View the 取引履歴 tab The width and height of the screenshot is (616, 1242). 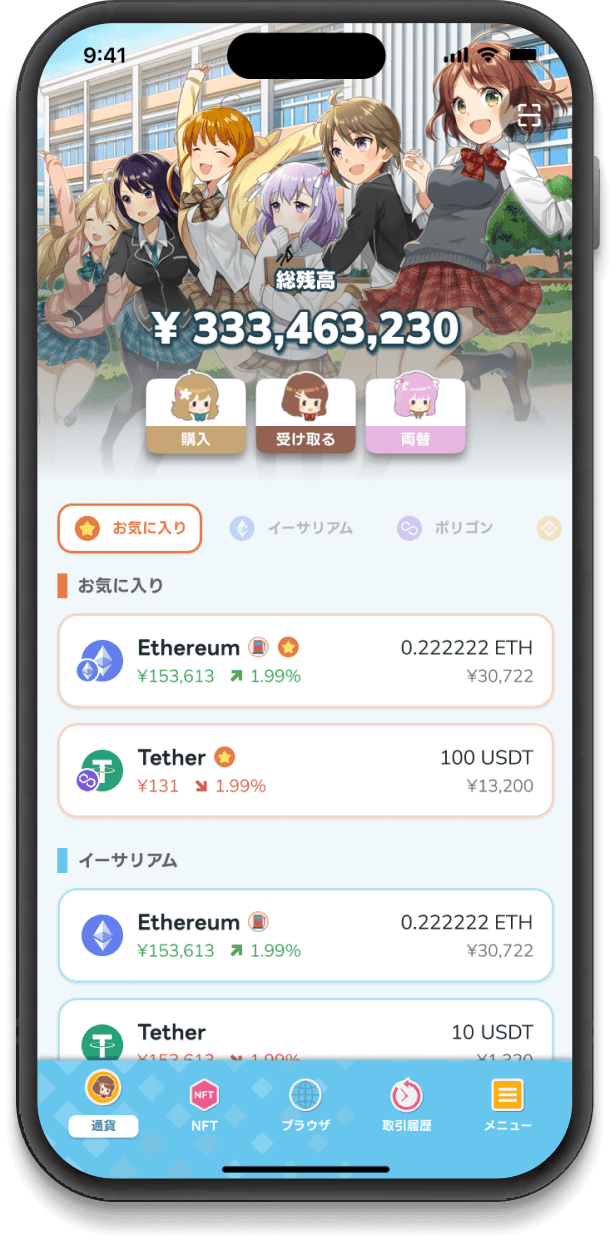point(406,1105)
